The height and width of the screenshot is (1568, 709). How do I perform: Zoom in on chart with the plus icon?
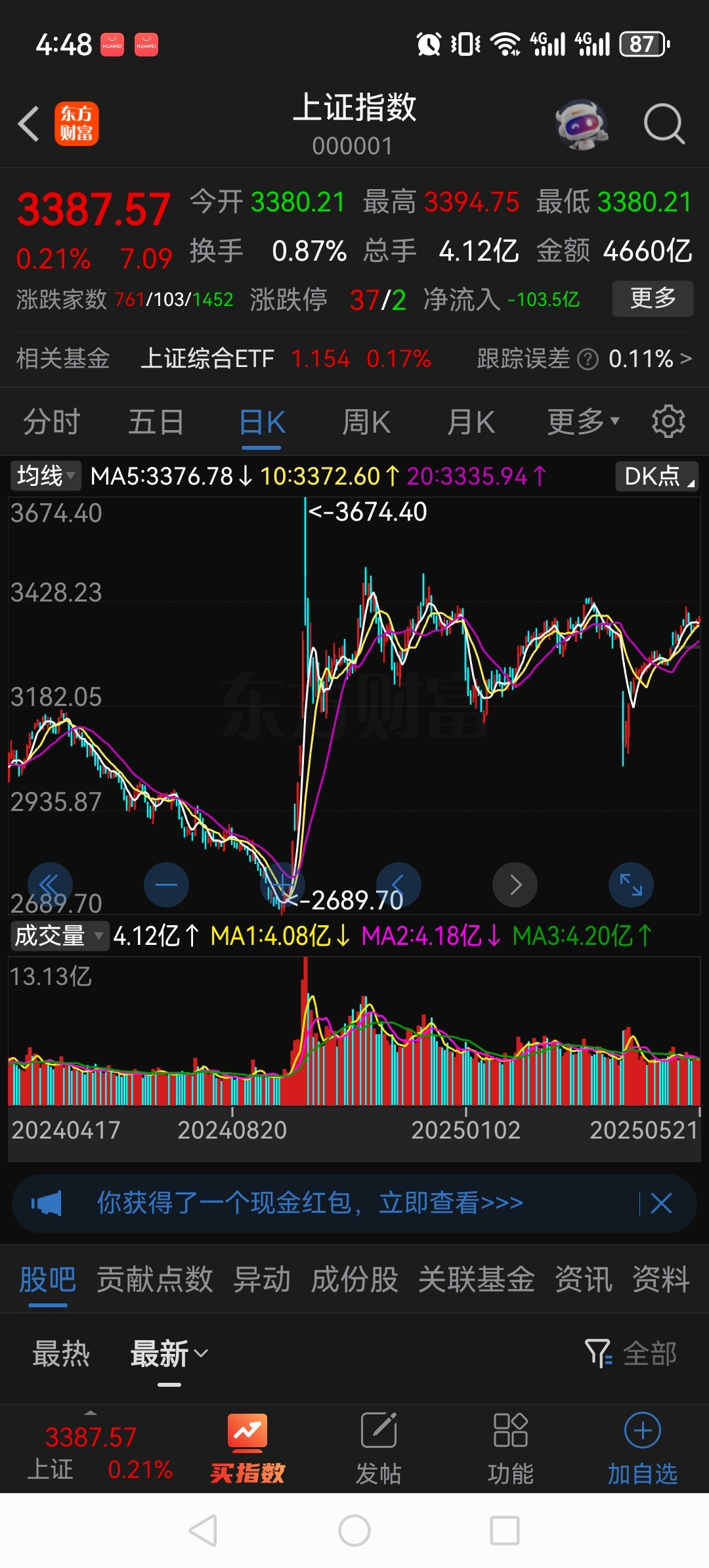[282, 884]
